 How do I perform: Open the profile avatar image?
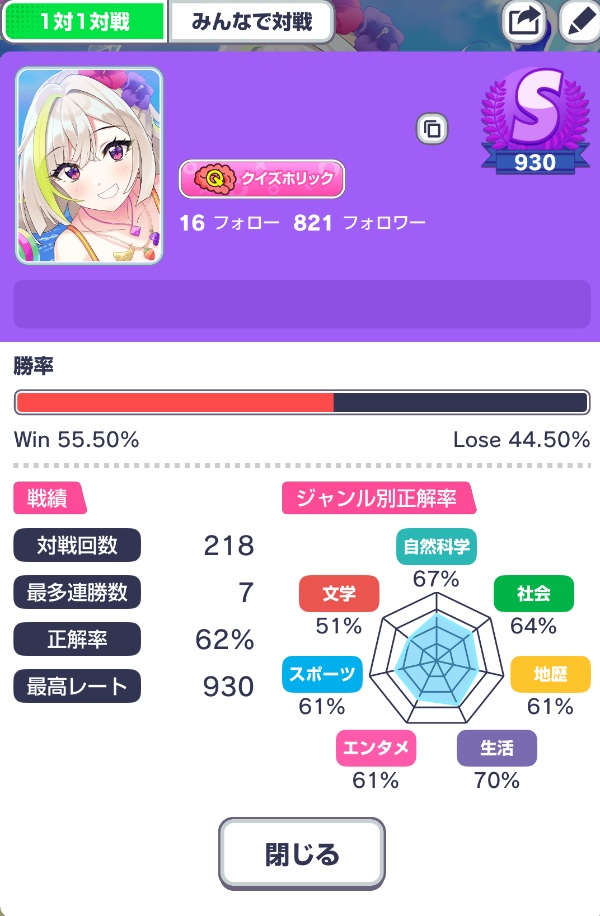89,165
